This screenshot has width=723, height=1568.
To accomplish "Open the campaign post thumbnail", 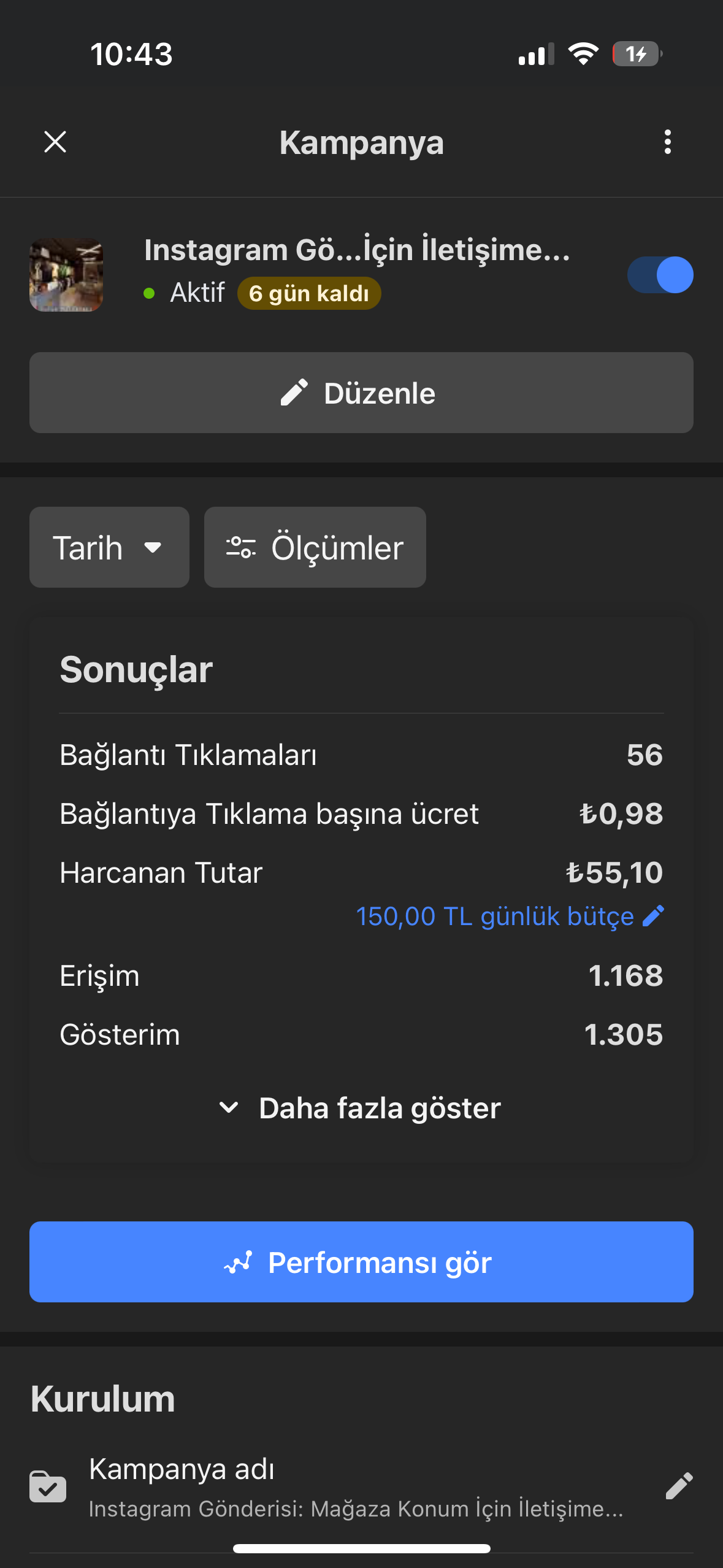I will click(66, 275).
